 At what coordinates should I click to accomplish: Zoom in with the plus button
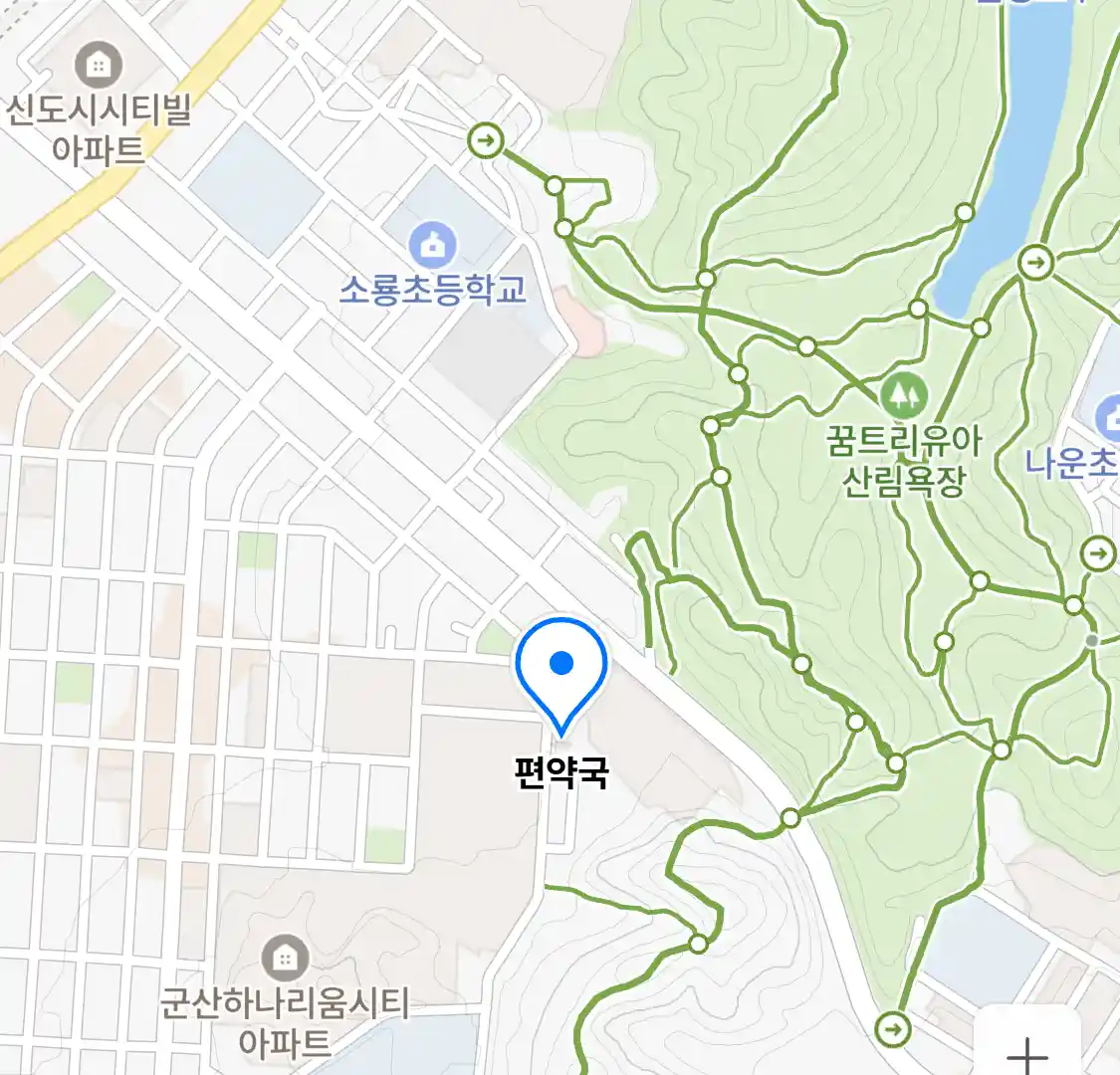pos(1026,1050)
